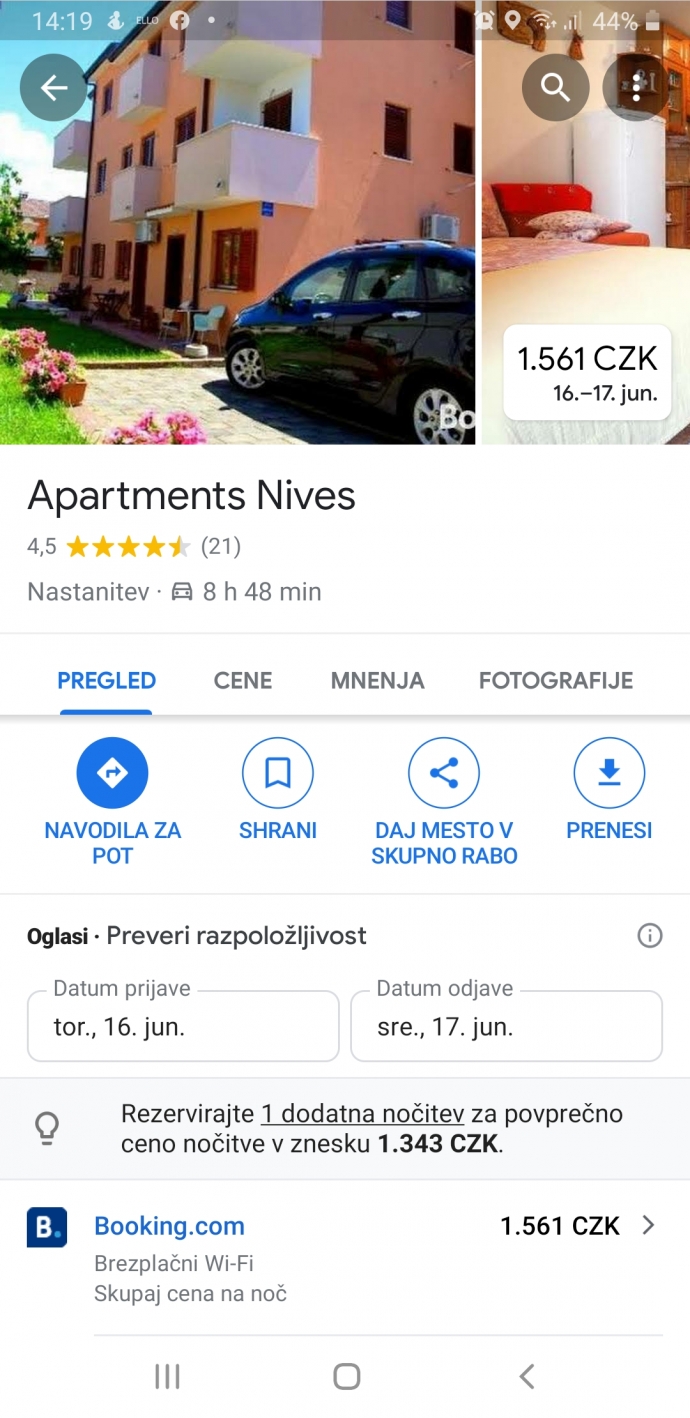690x1418 pixels.
Task: Open the search magnifier icon
Action: pos(555,88)
